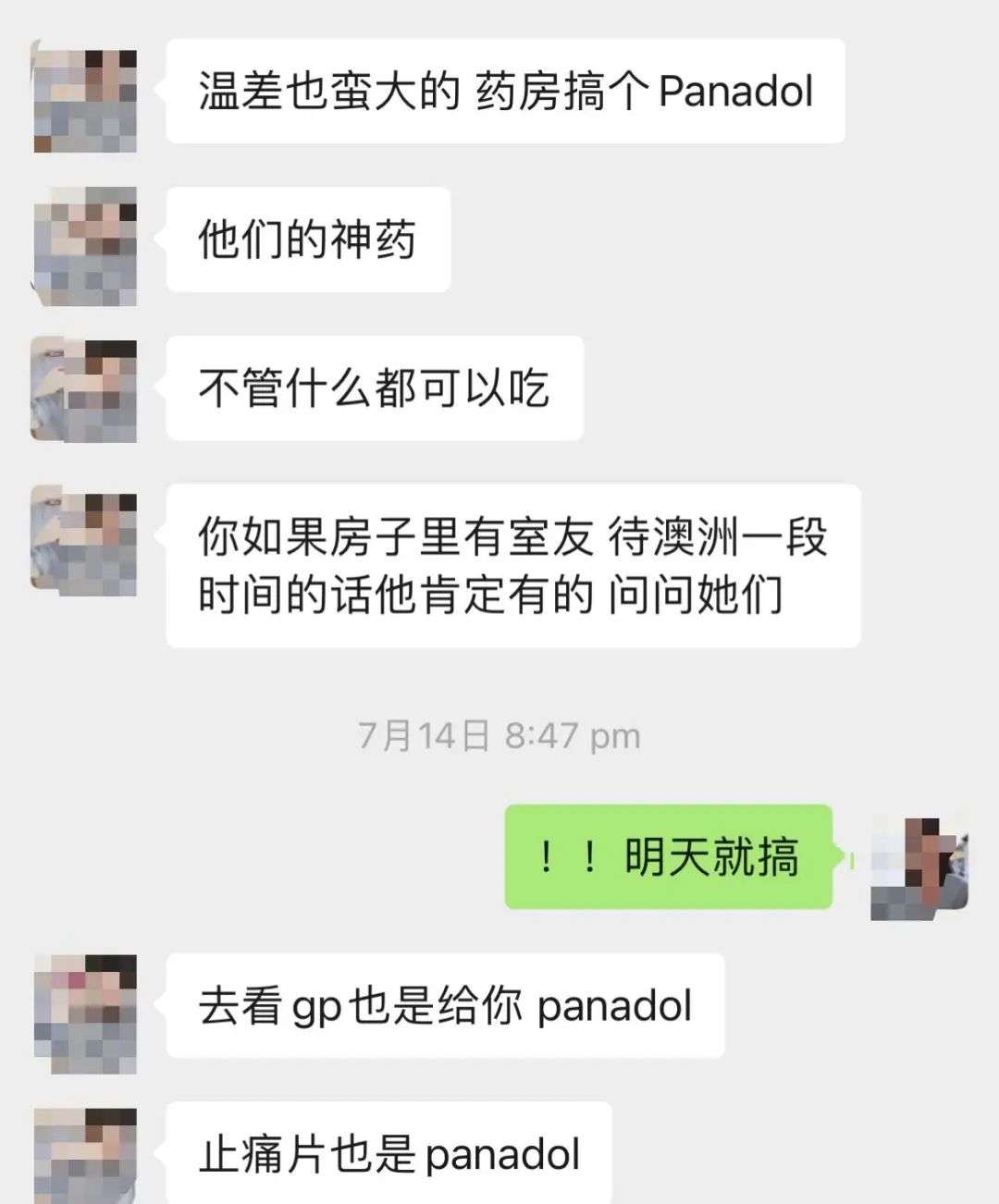Tap avatar beside "去看gp也是给你 panadol"
This screenshot has height=1204, width=999.
click(x=85, y=1012)
